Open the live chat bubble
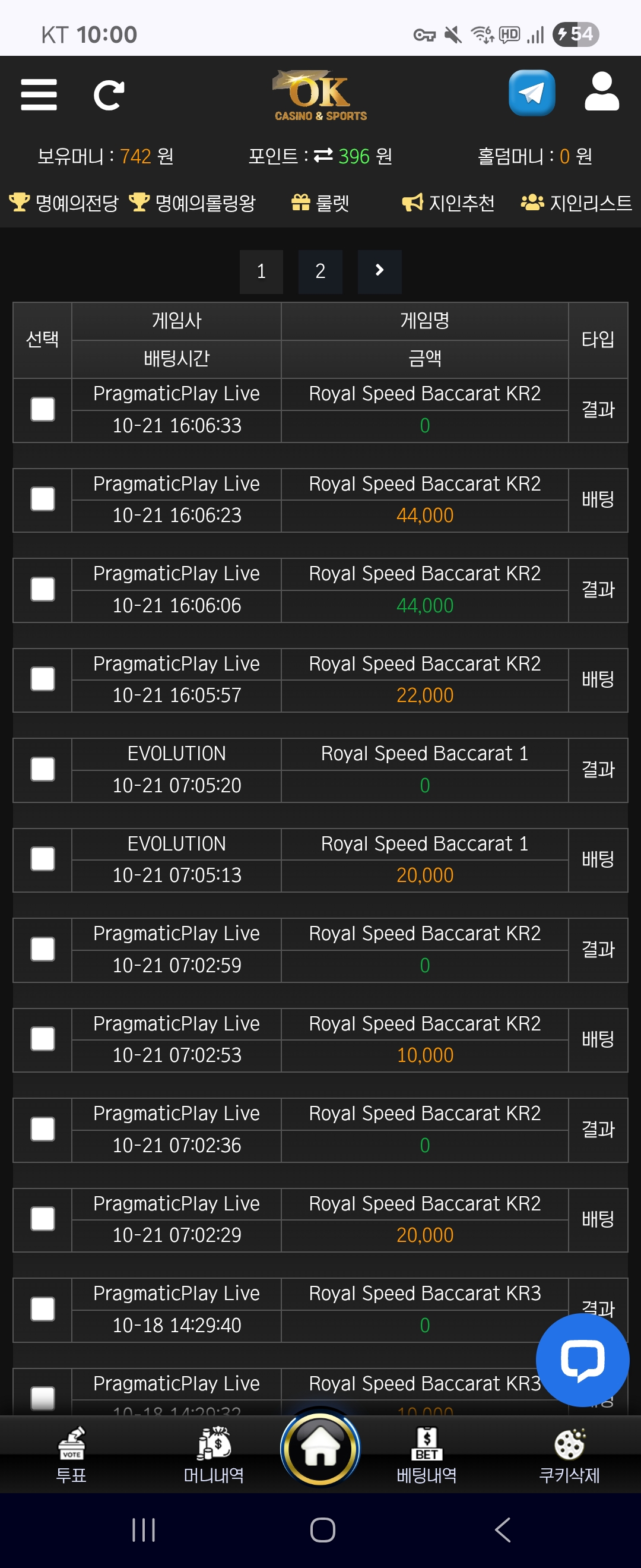 582,1361
